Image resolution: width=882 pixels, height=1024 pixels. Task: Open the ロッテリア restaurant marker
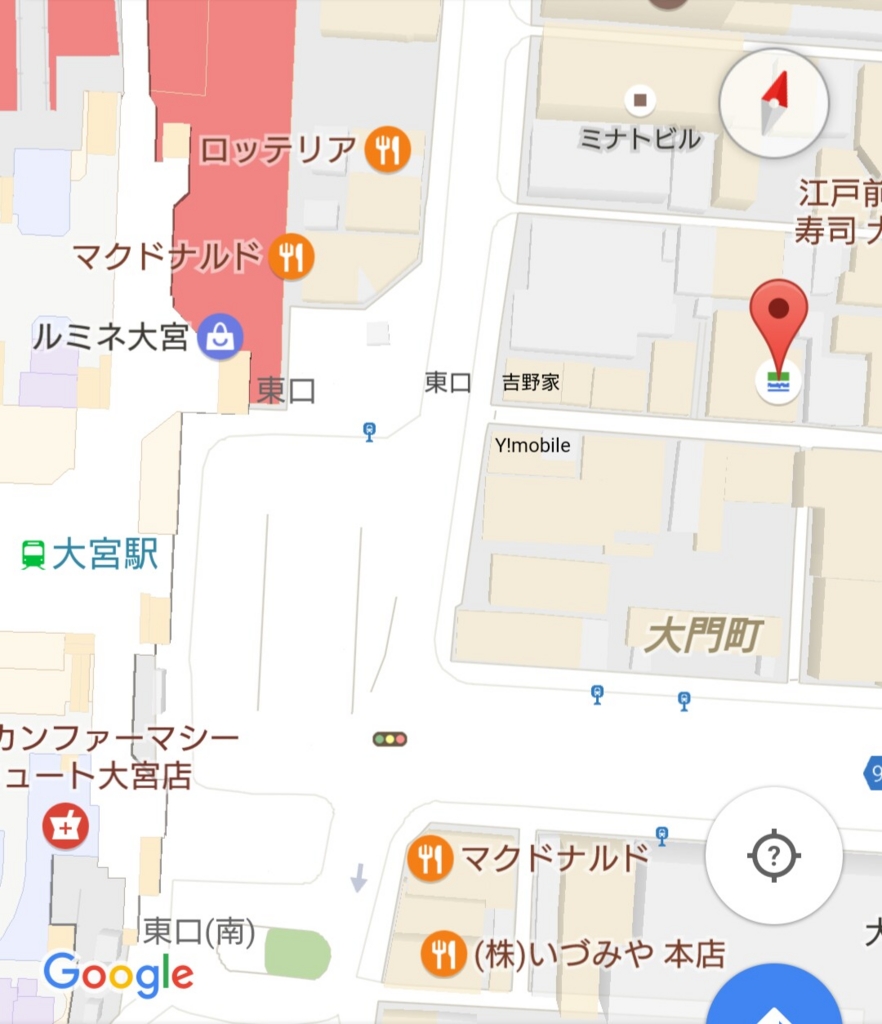(x=386, y=150)
